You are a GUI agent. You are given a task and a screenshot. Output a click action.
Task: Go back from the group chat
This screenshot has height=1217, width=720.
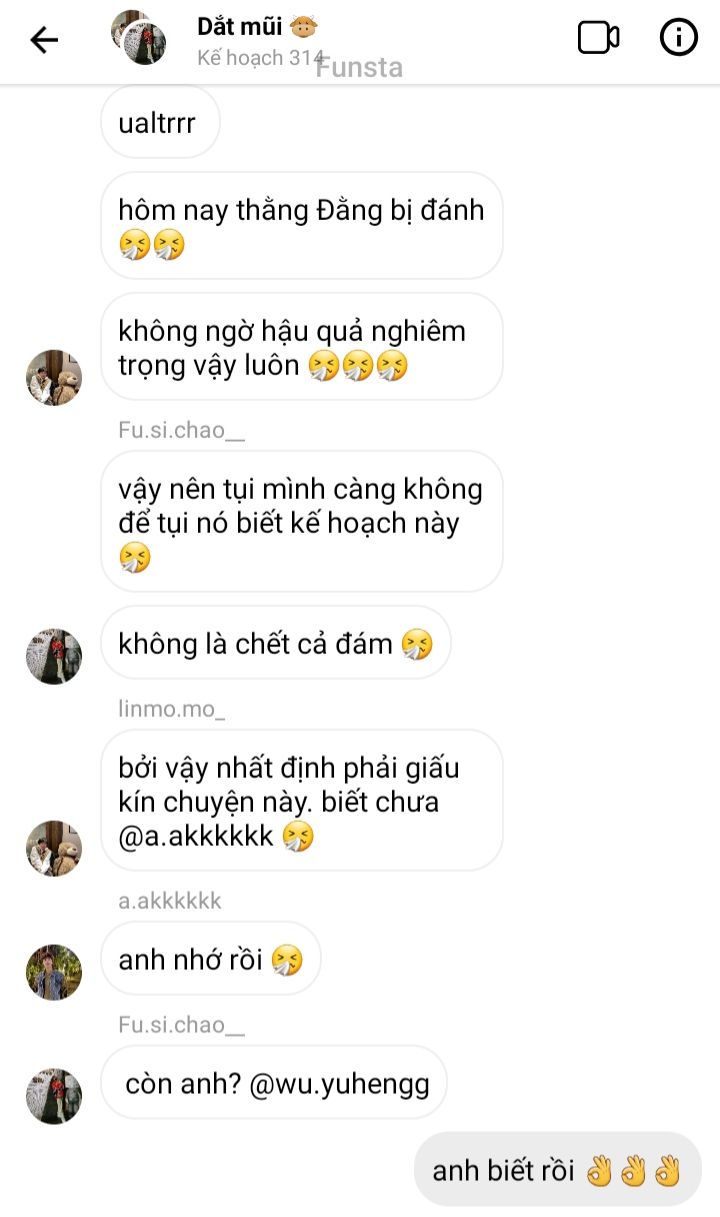click(44, 40)
